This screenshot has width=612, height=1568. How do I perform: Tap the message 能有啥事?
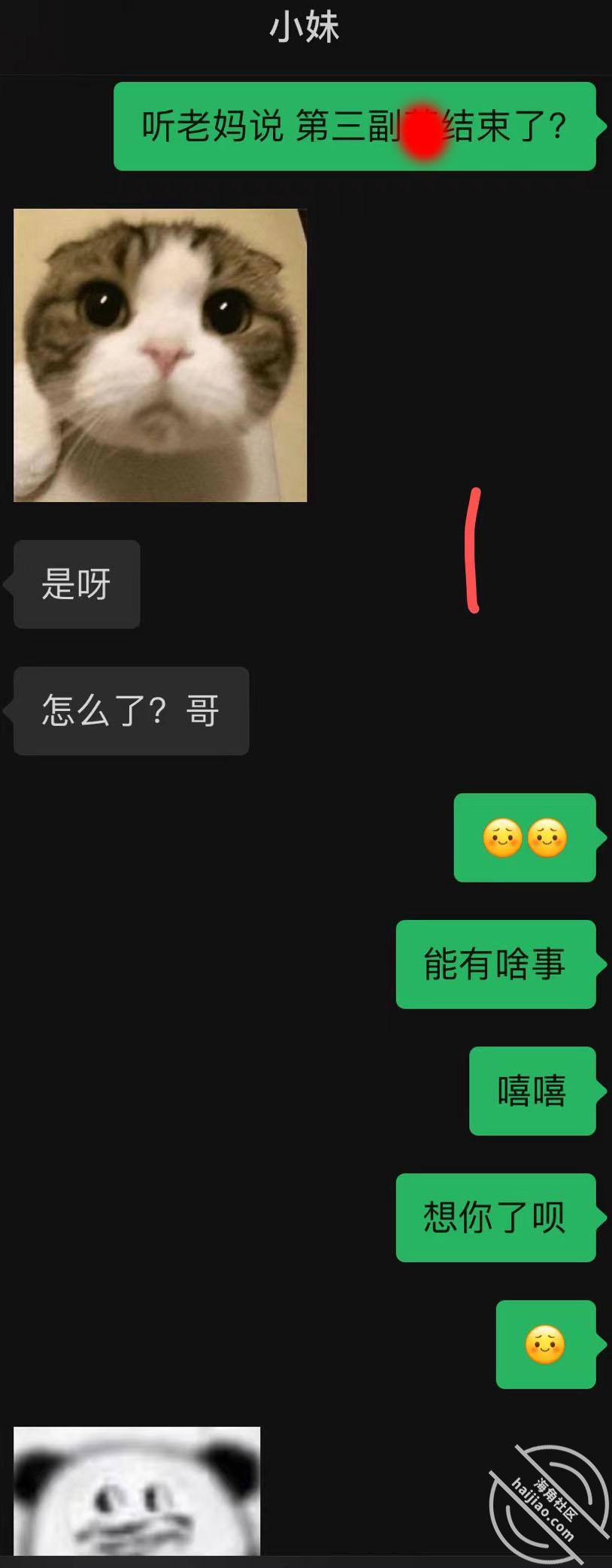[494, 964]
